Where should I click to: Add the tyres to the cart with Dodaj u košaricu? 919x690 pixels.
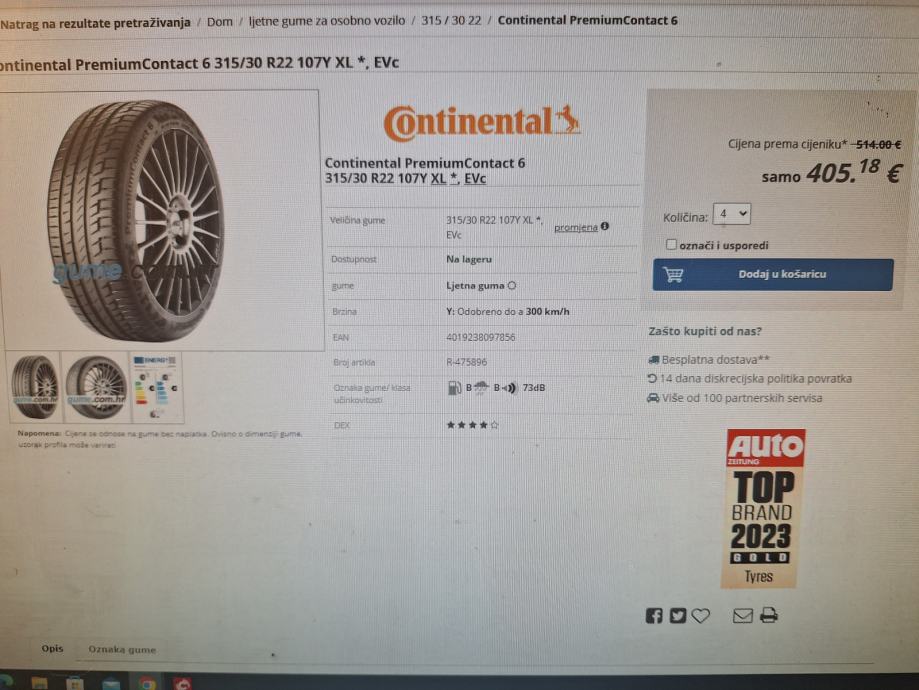point(773,275)
